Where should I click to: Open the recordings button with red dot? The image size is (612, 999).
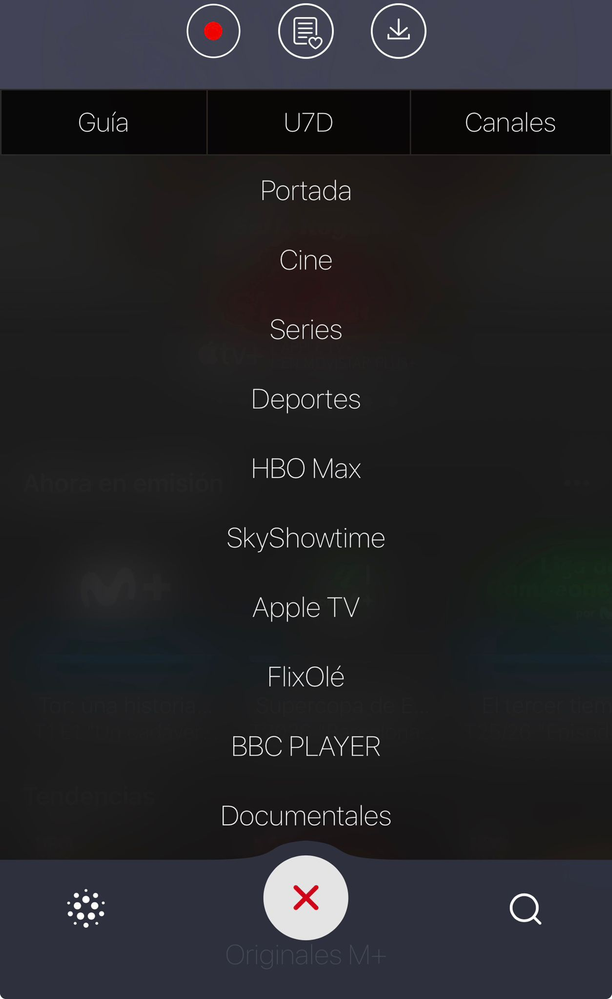tap(213, 31)
